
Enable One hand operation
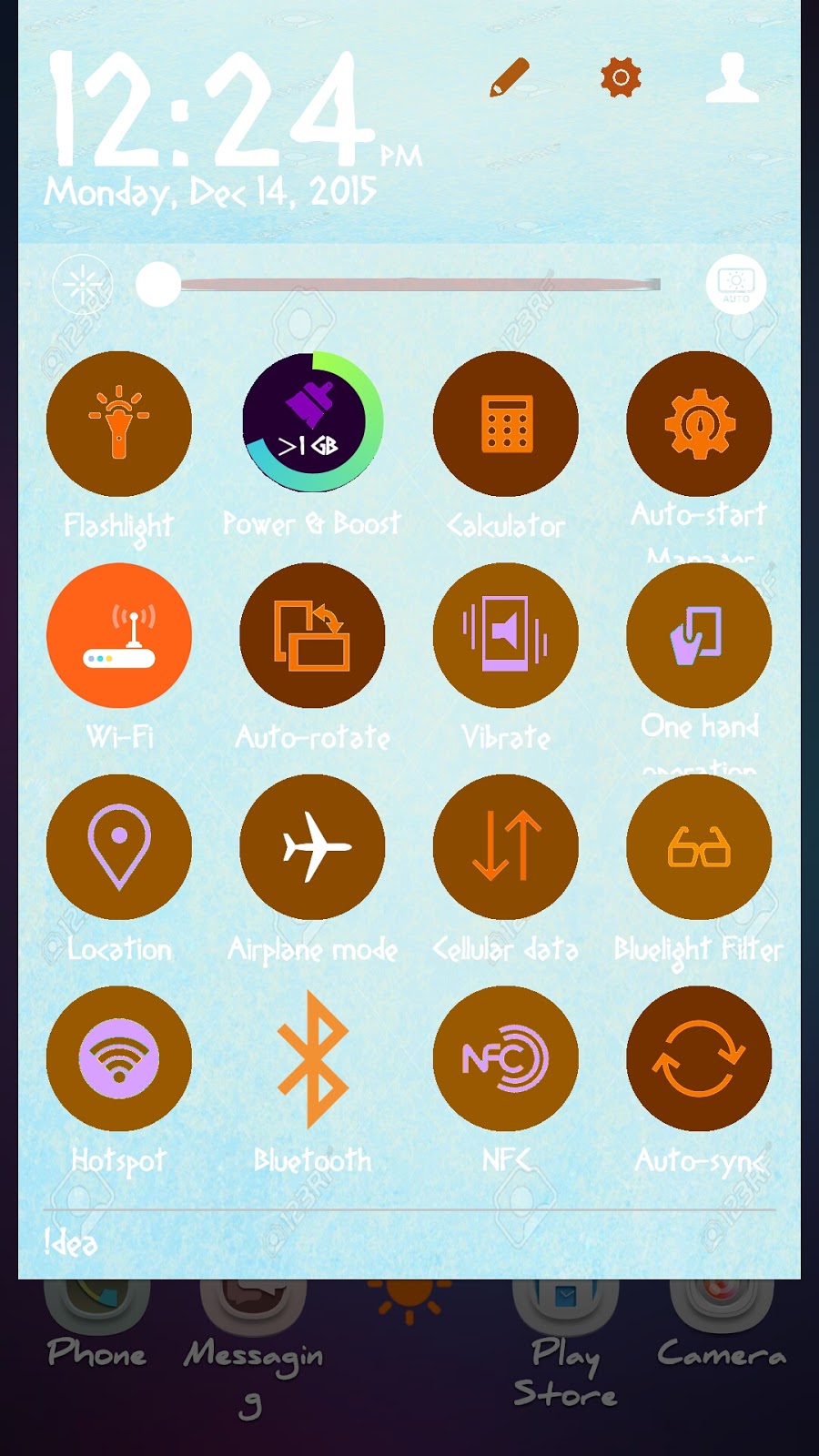(699, 635)
